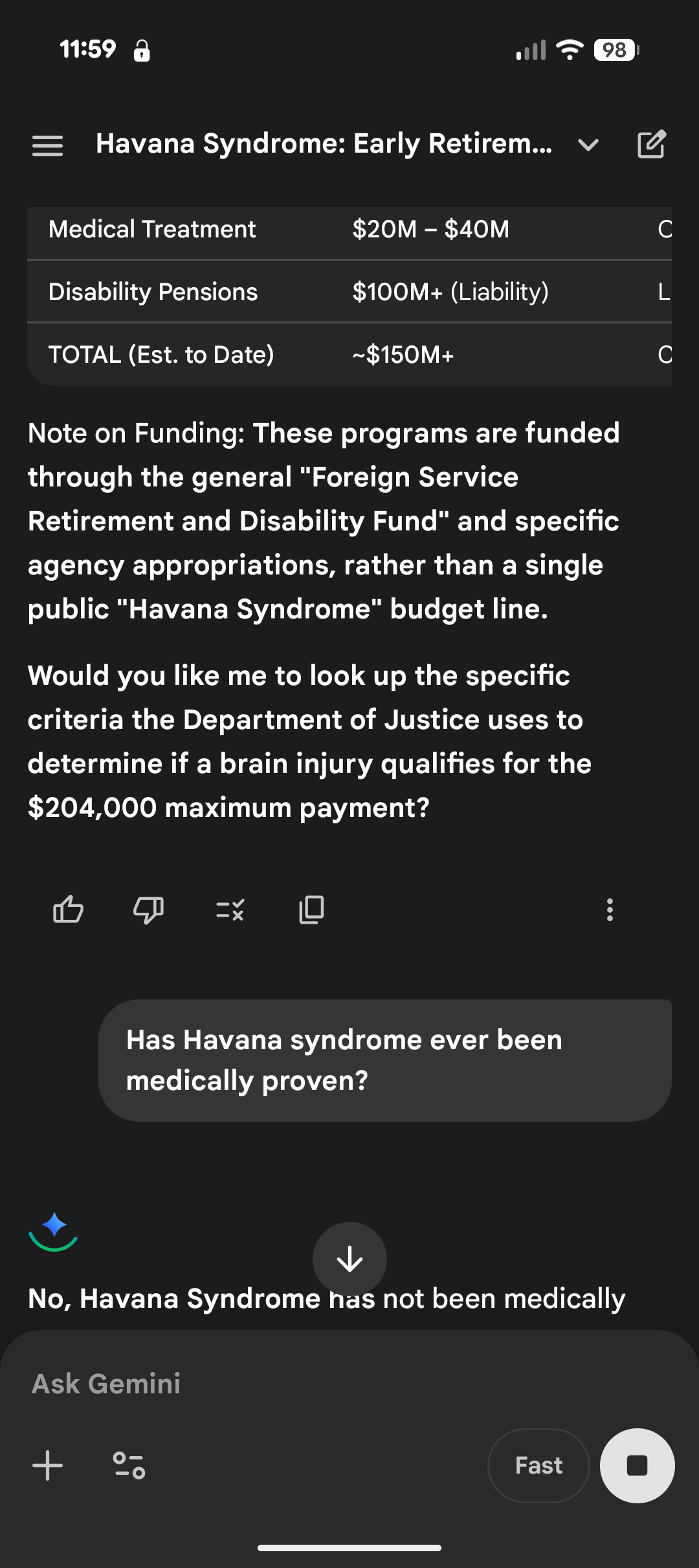Tap the fact-check response icon

point(230,910)
